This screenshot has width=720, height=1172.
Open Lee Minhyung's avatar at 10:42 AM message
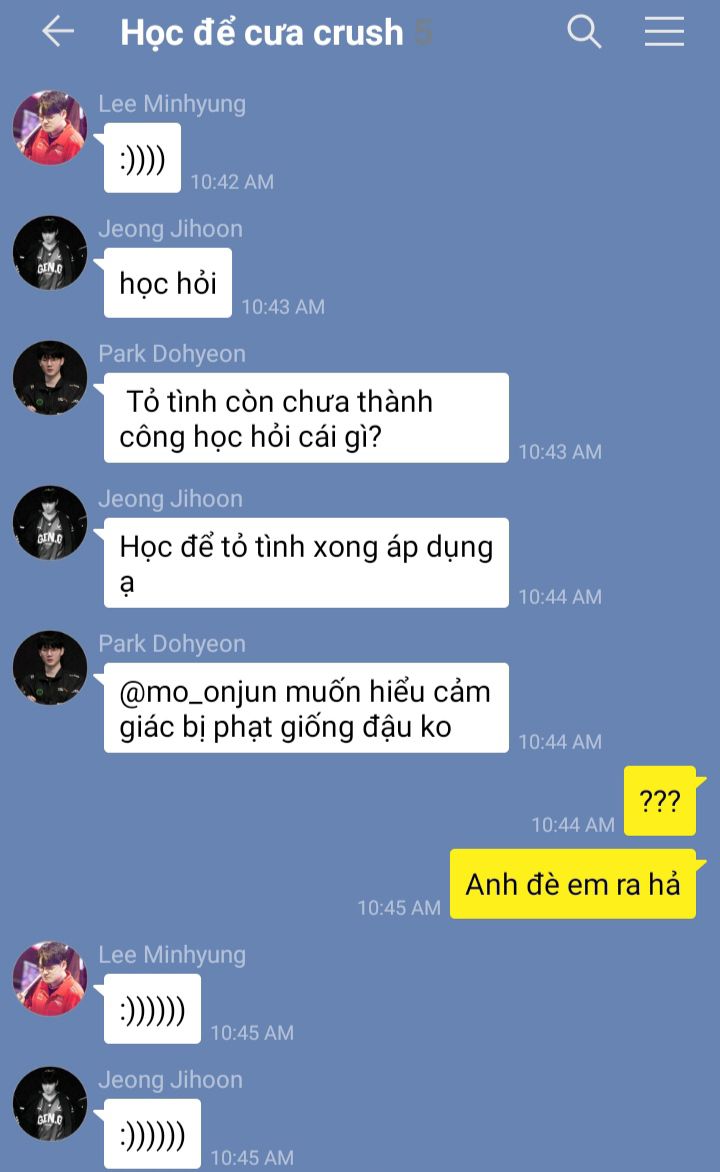click(x=50, y=128)
